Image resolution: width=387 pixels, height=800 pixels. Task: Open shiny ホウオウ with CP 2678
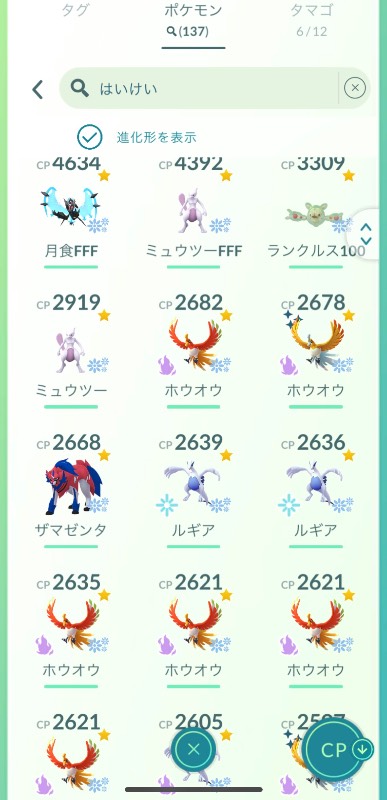point(316,352)
